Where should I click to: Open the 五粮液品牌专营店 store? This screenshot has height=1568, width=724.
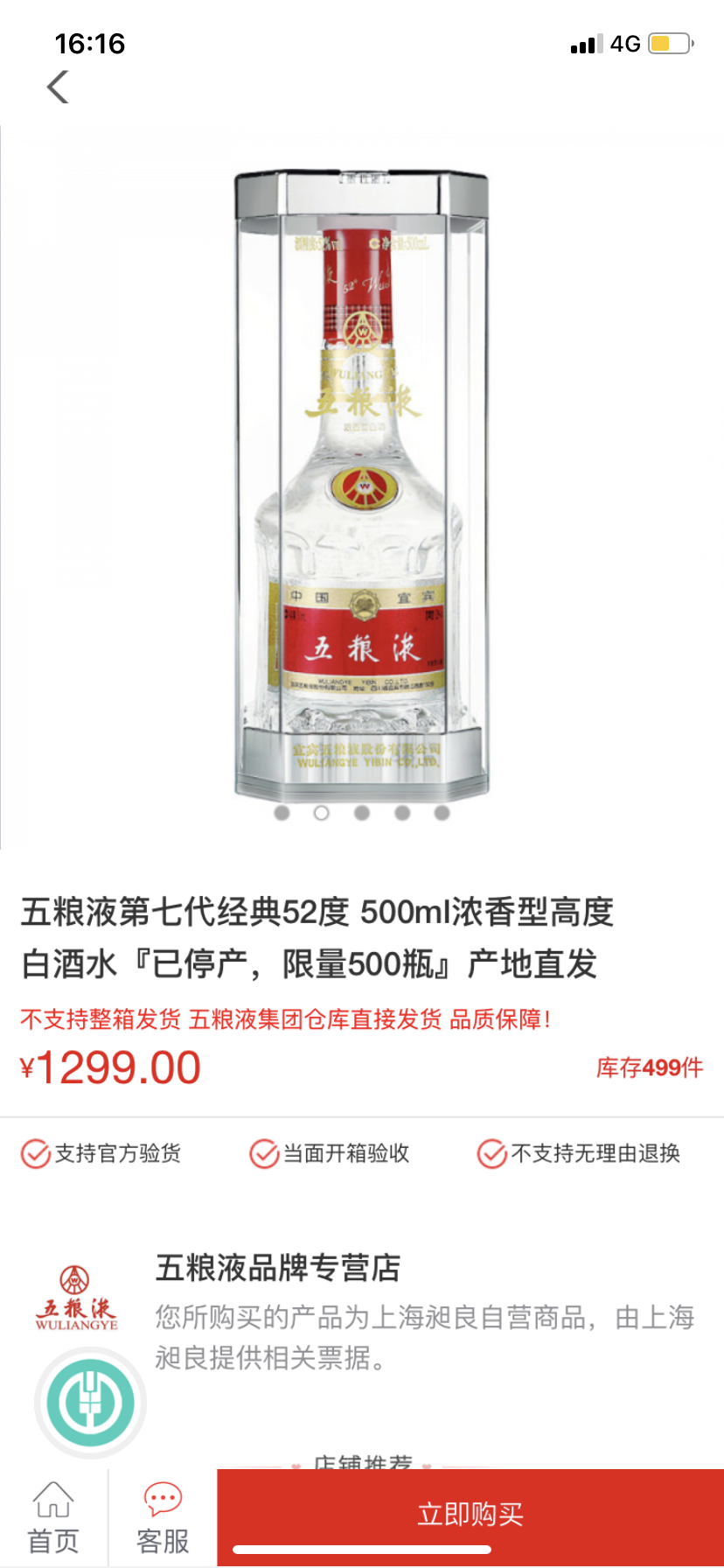(x=278, y=1267)
